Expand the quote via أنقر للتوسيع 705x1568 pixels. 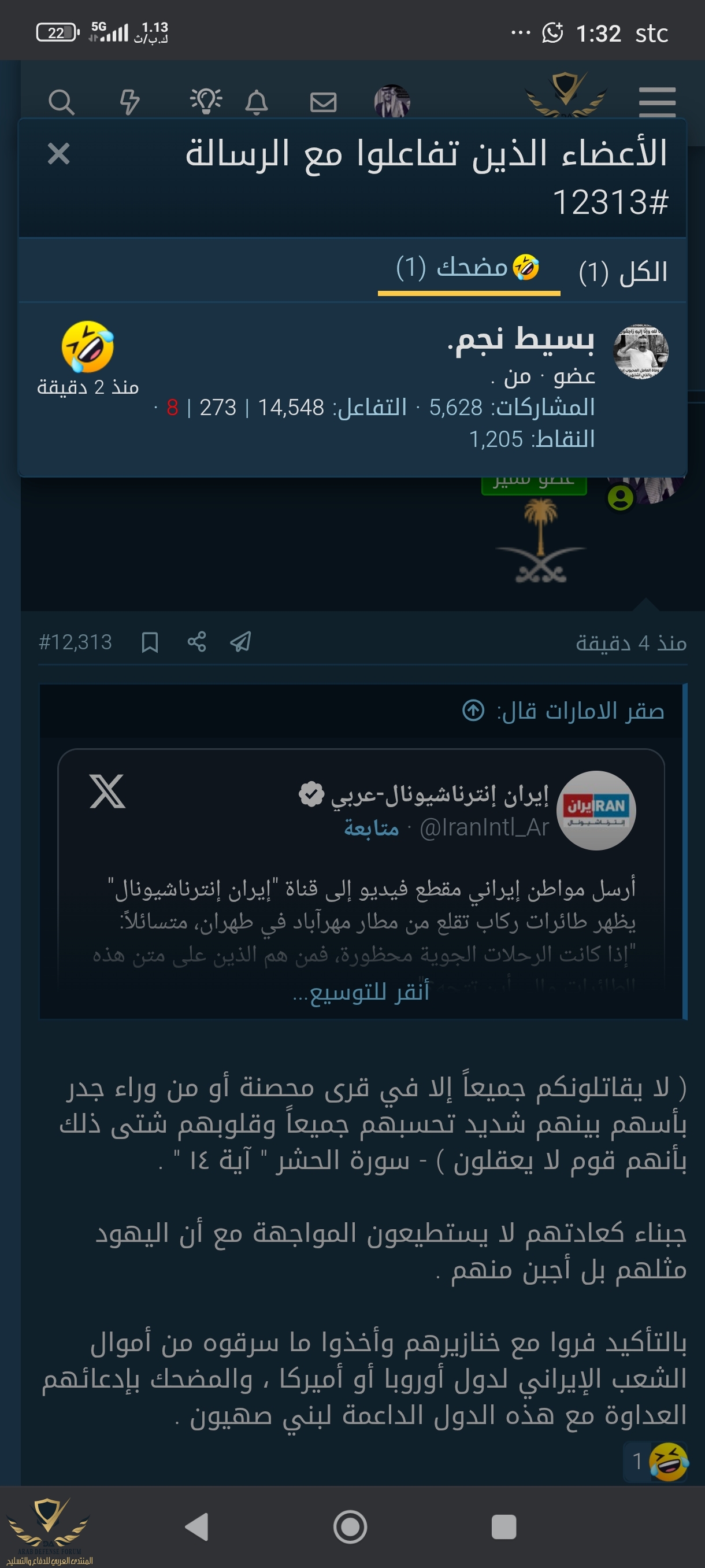tap(361, 992)
